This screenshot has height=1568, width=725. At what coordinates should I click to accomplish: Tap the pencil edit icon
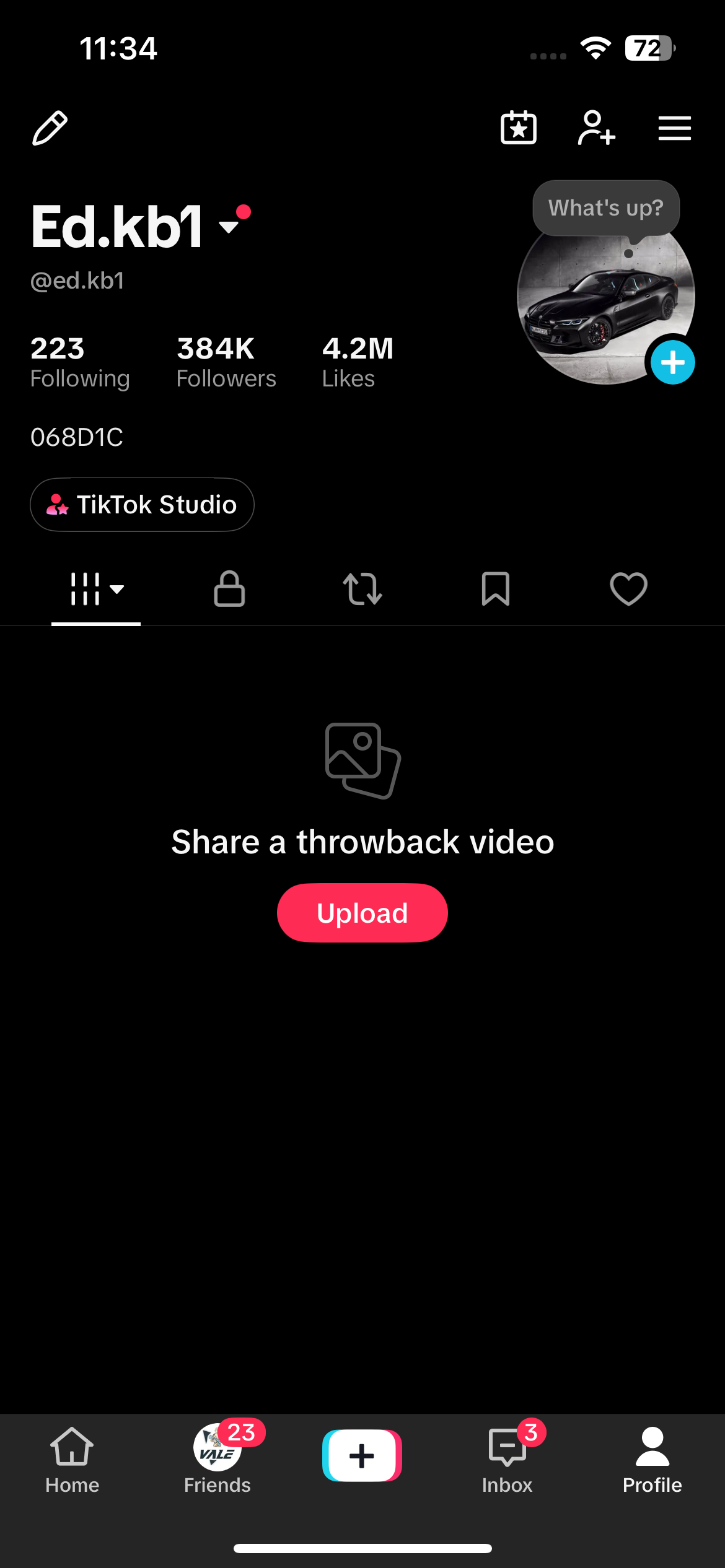click(x=50, y=128)
